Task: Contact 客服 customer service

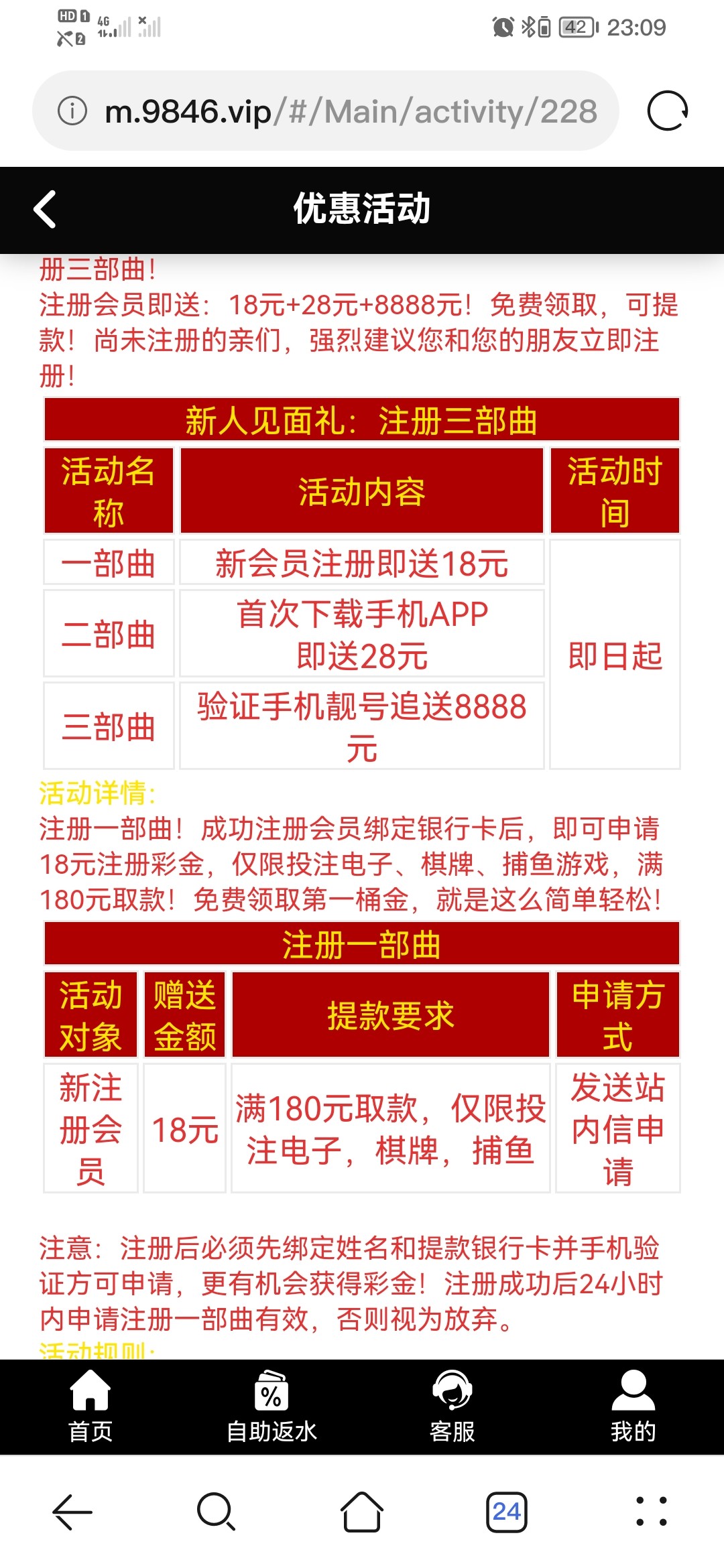Action: pyautogui.click(x=452, y=1406)
